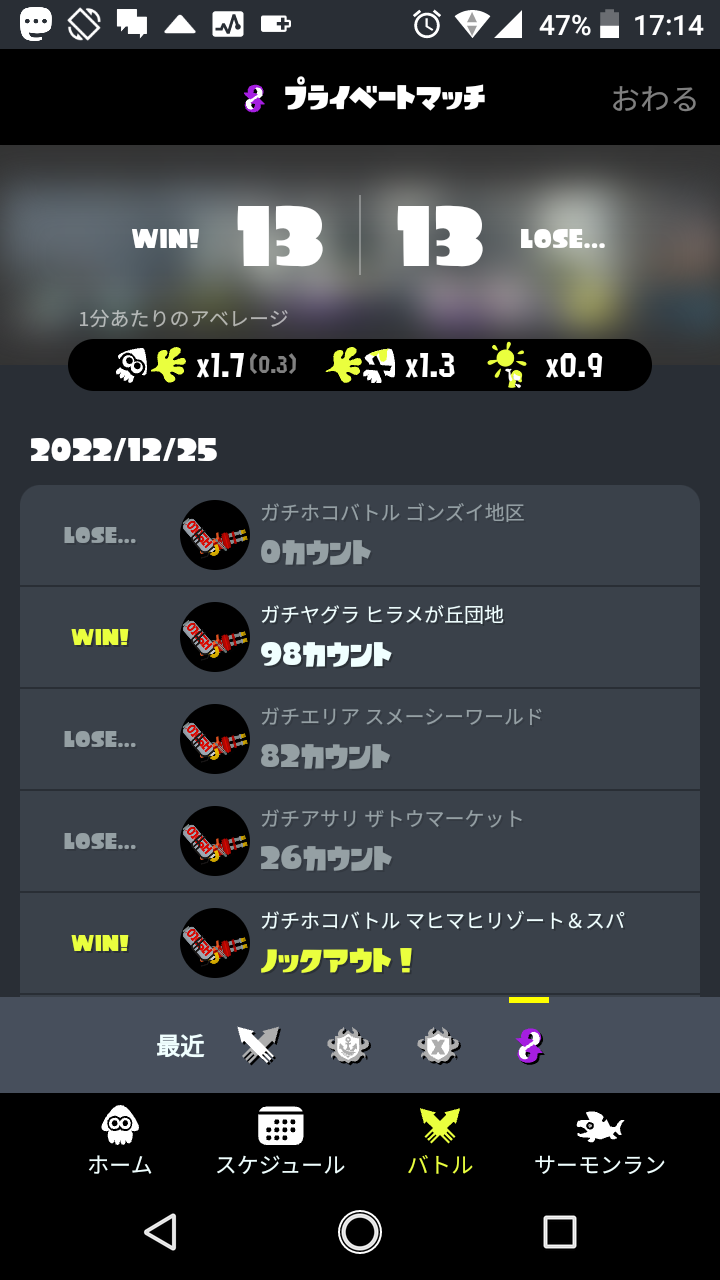Tap the system home button
The width and height of the screenshot is (720, 1280).
[360, 1232]
